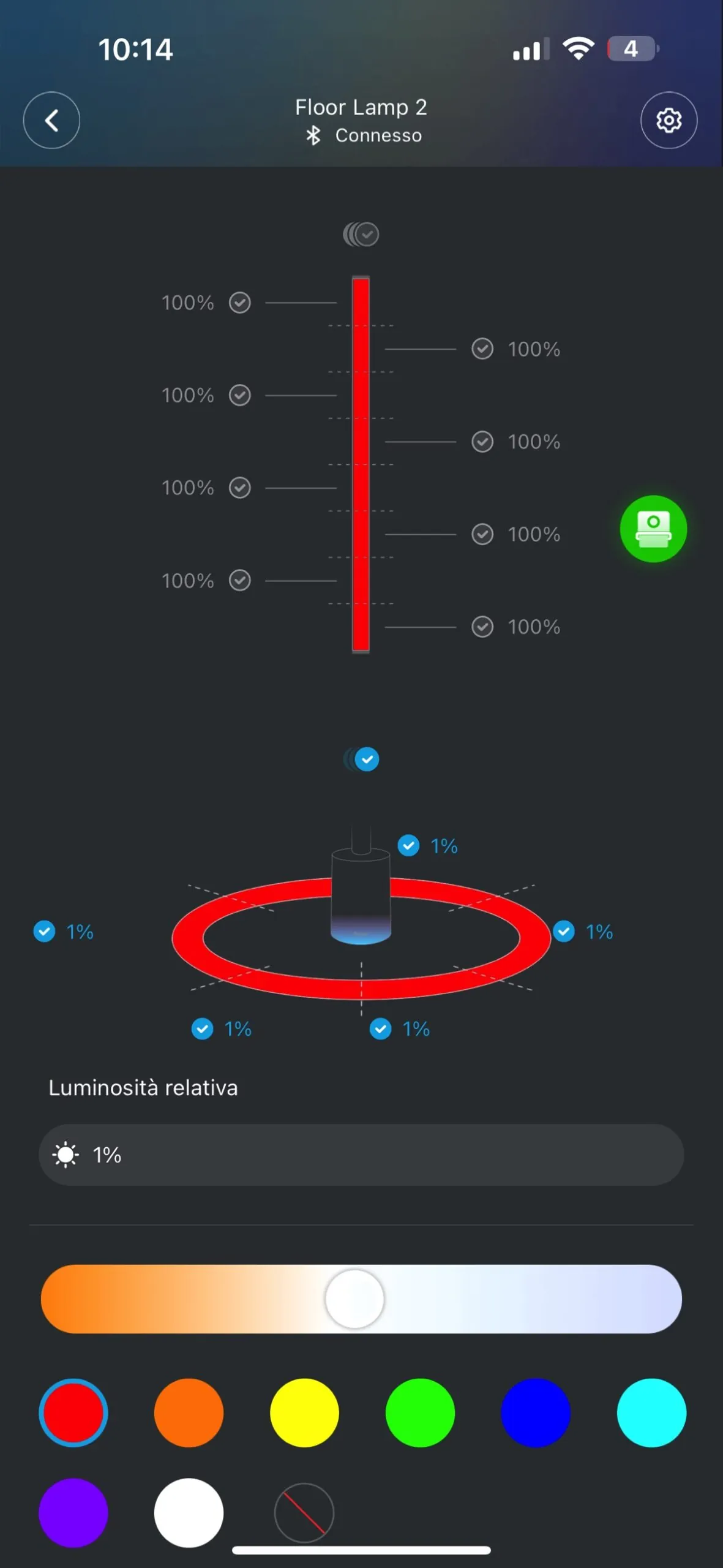Set color to the blue swatch
Image resolution: width=723 pixels, height=1568 pixels.
point(536,1412)
